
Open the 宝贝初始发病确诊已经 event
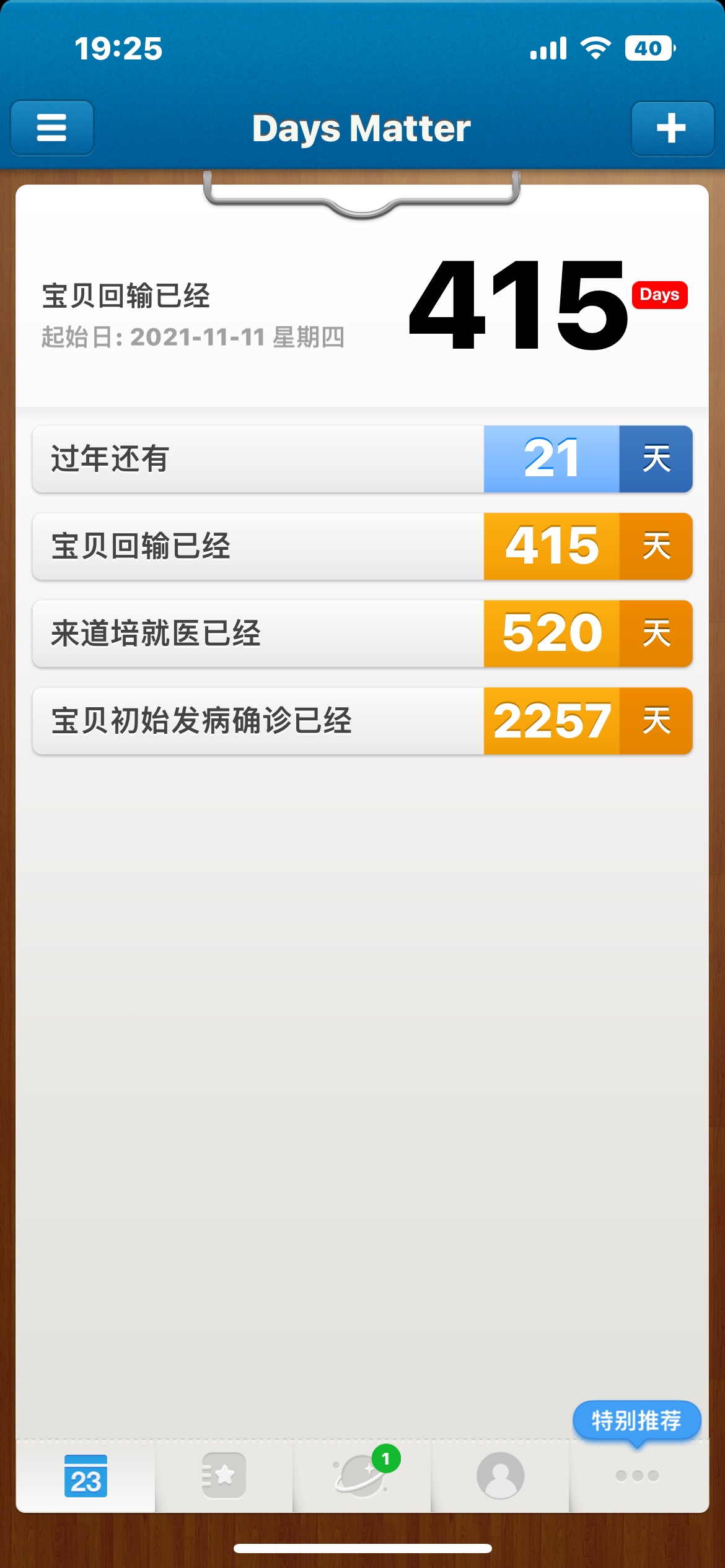coord(362,721)
